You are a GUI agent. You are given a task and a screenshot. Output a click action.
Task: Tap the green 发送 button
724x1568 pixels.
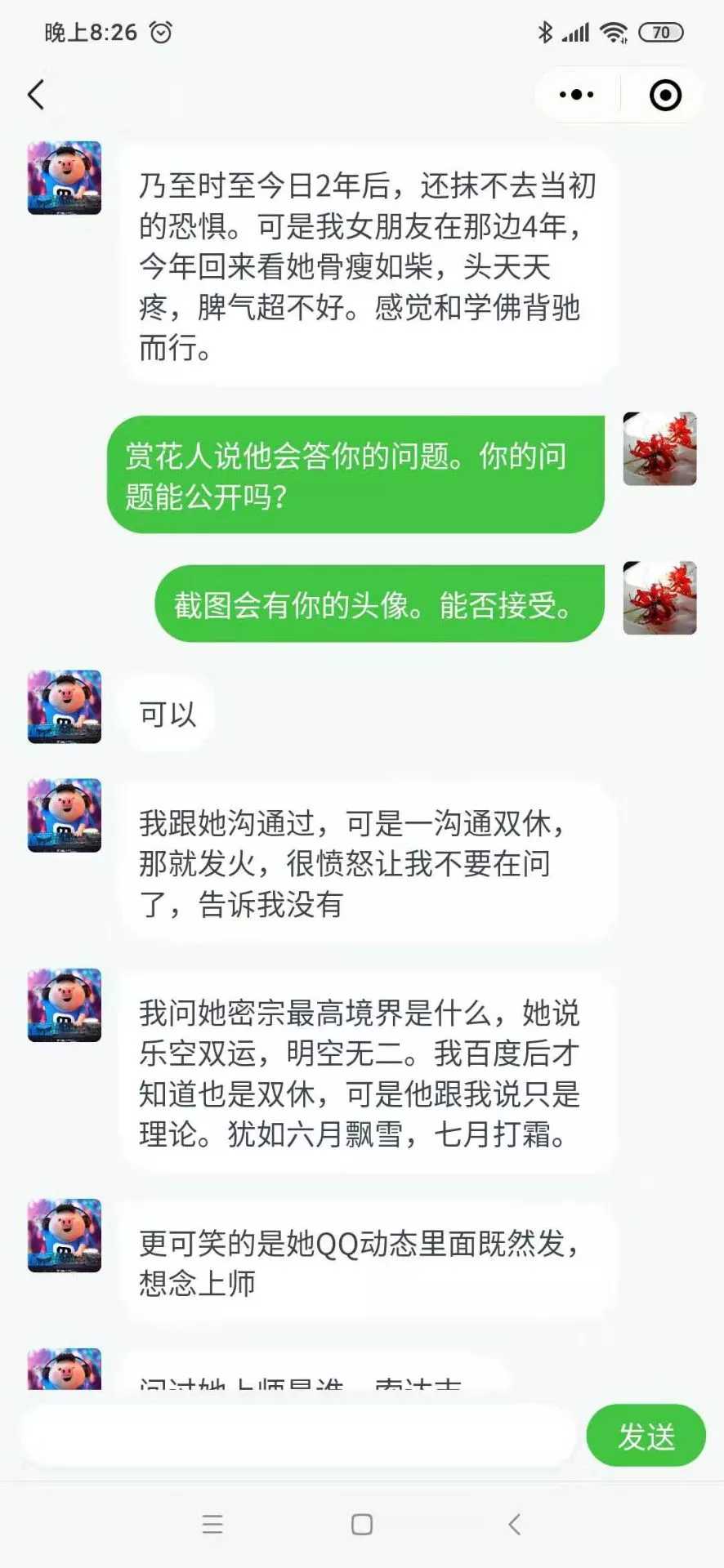[x=646, y=1436]
